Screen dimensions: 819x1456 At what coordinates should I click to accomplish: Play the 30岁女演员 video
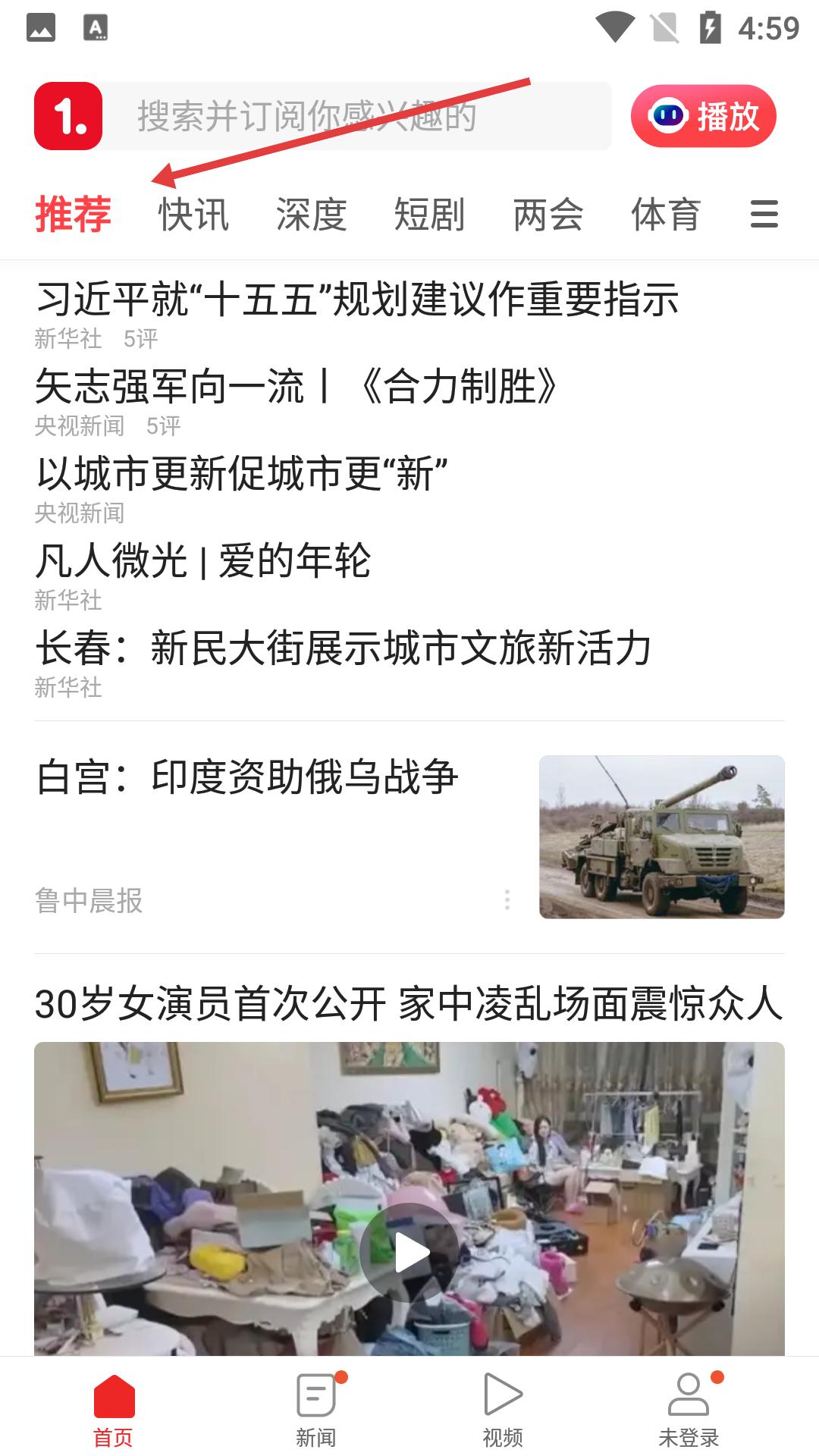point(409,1253)
